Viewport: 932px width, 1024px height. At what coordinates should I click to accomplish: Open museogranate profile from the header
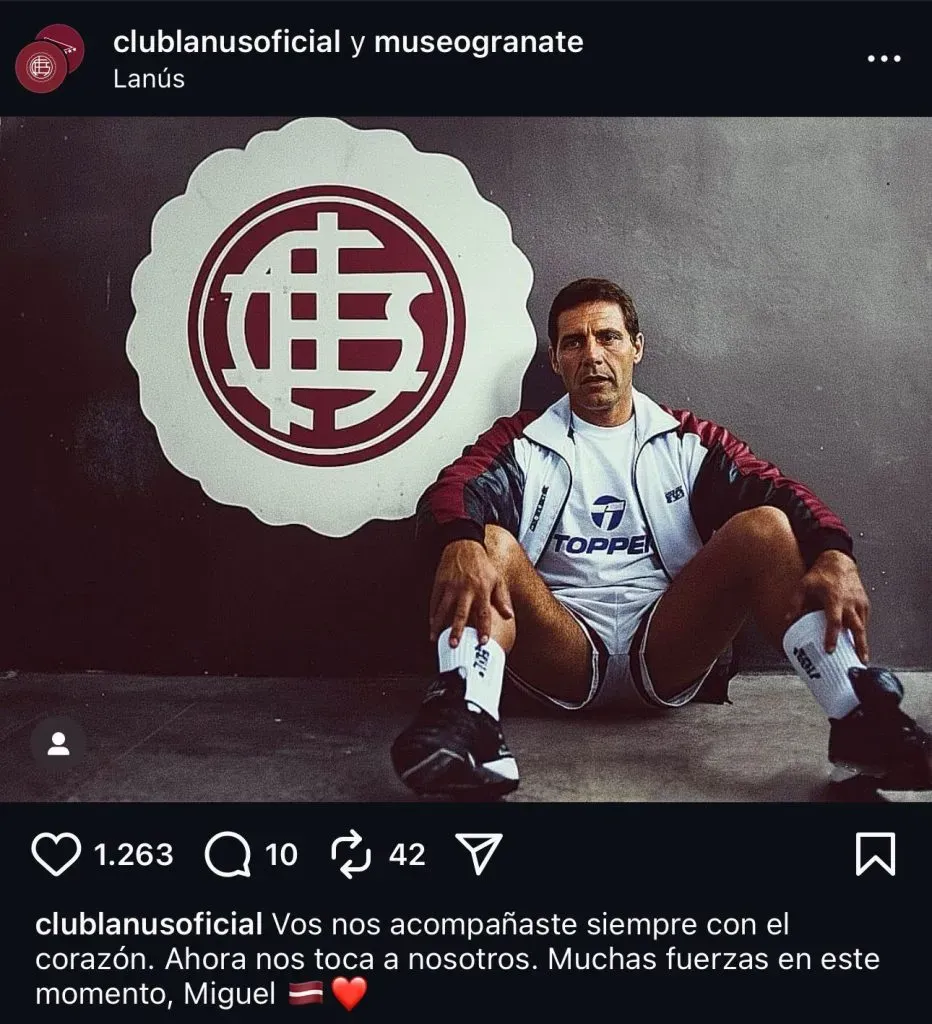[478, 42]
